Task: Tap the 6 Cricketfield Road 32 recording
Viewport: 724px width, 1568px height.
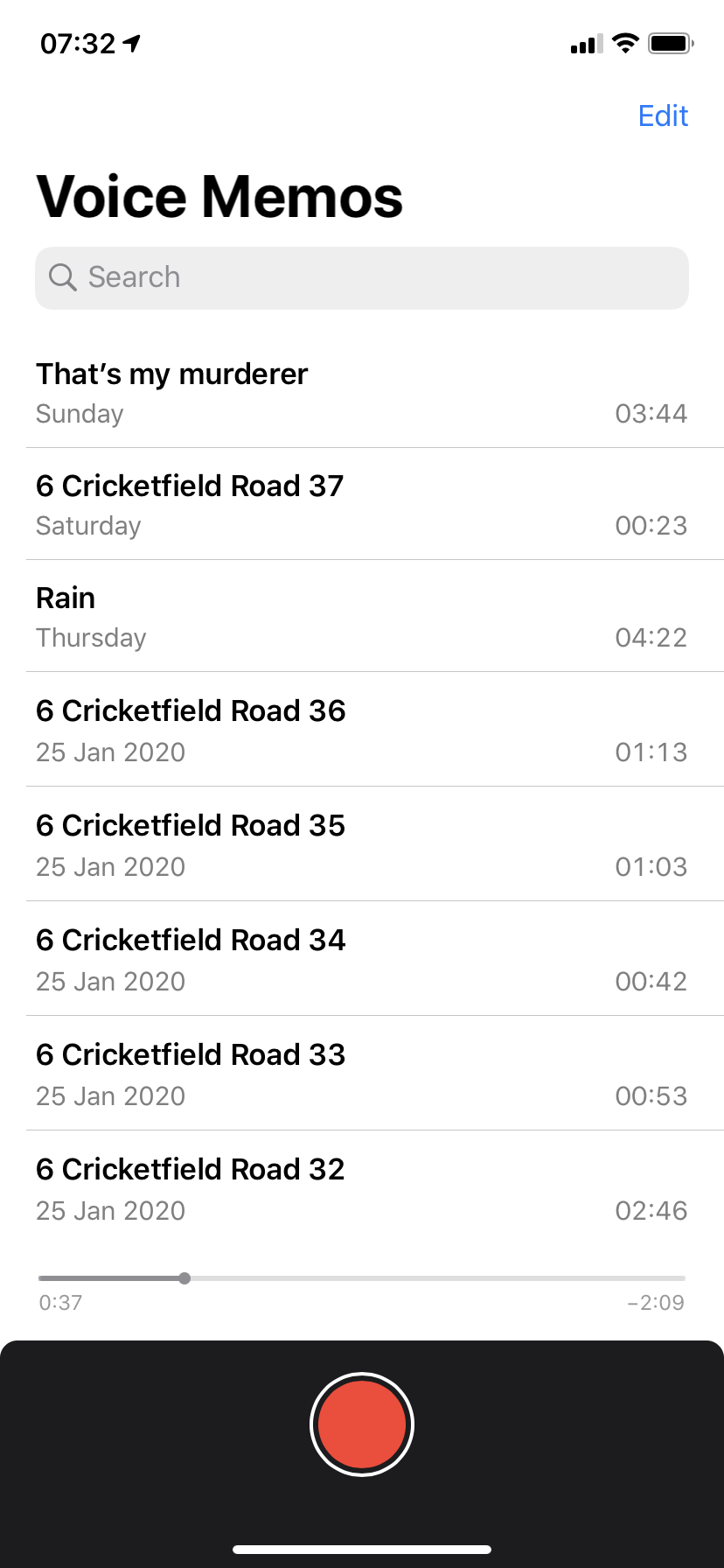Action: click(362, 1188)
